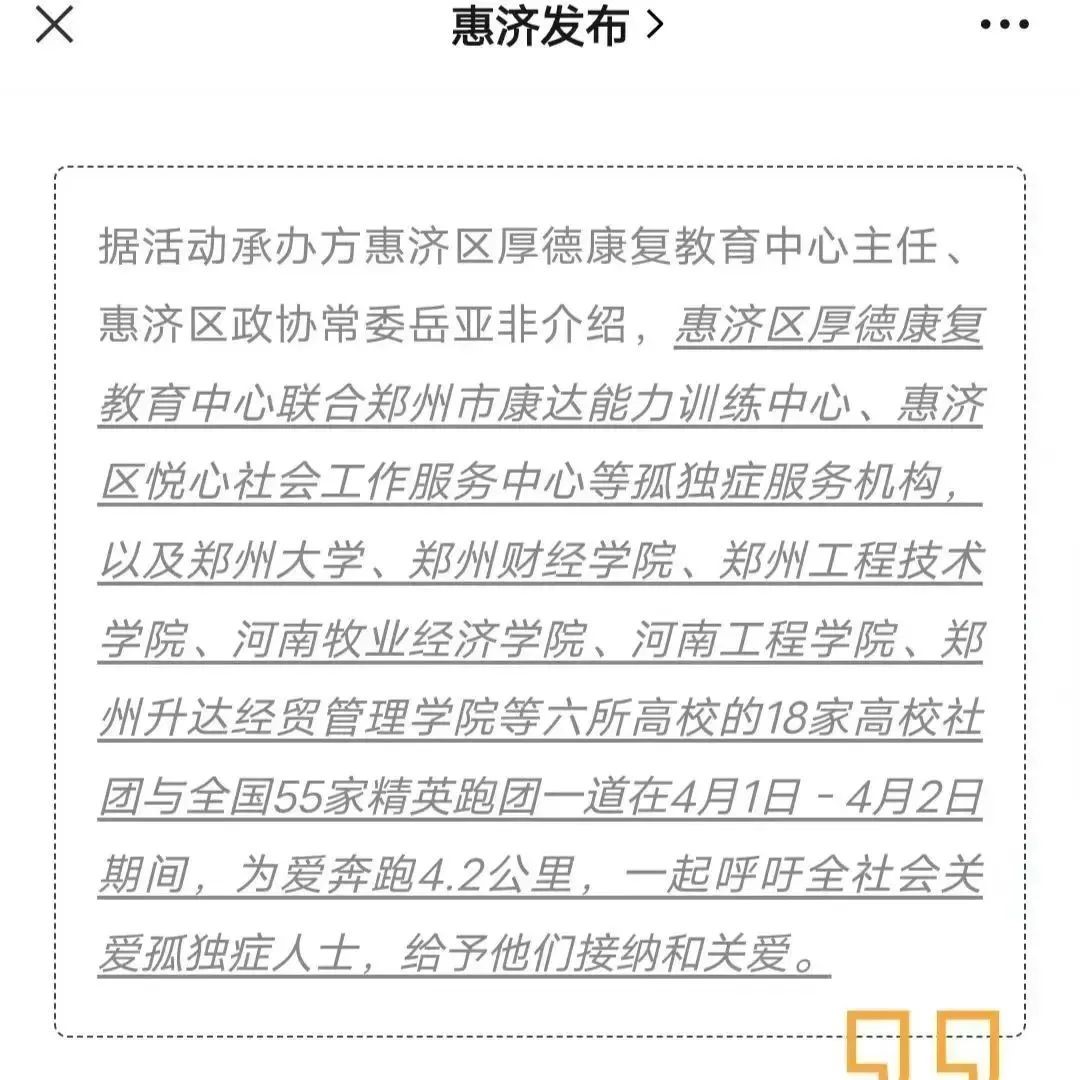This screenshot has width=1080, height=1080.
Task: Close the article page
Action: tap(54, 26)
